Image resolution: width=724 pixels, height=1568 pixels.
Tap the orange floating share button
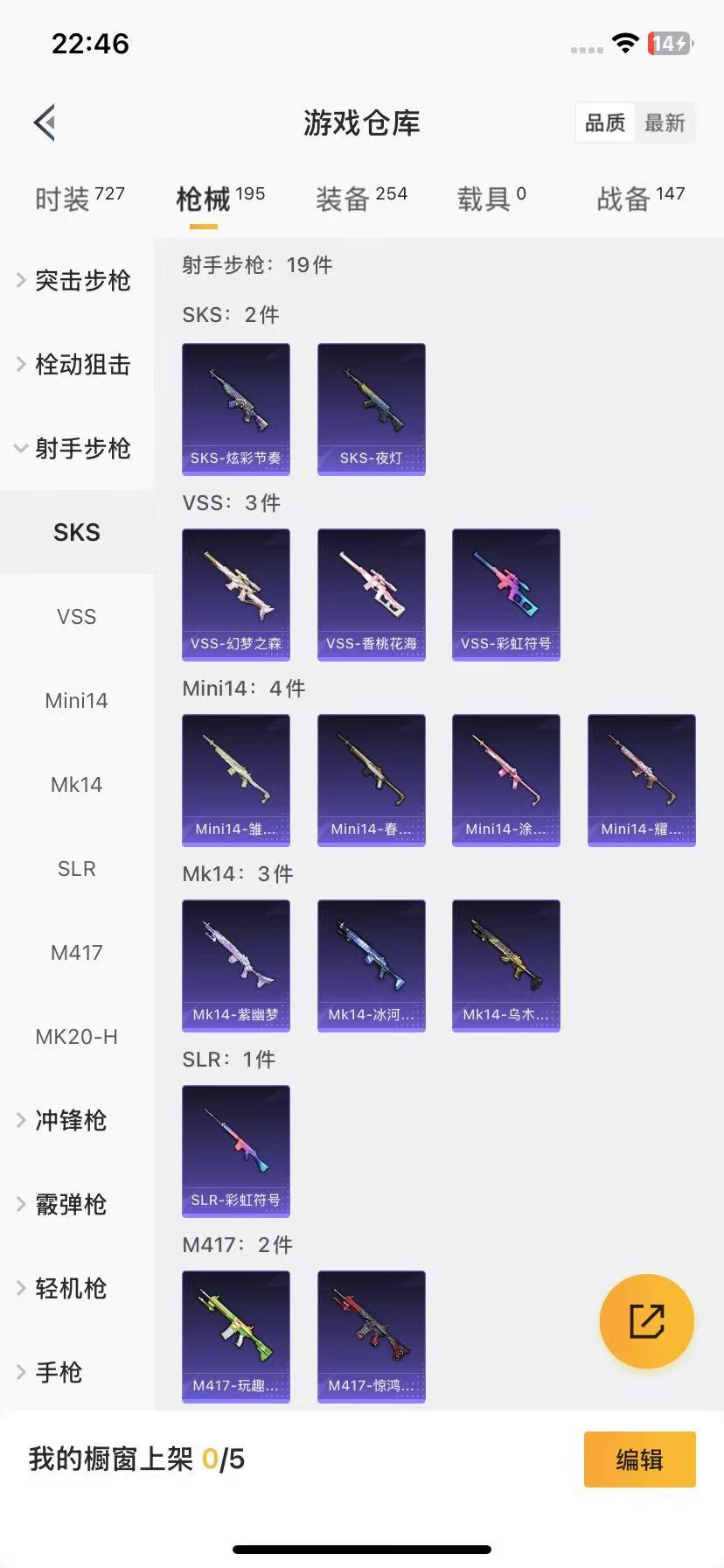647,1321
